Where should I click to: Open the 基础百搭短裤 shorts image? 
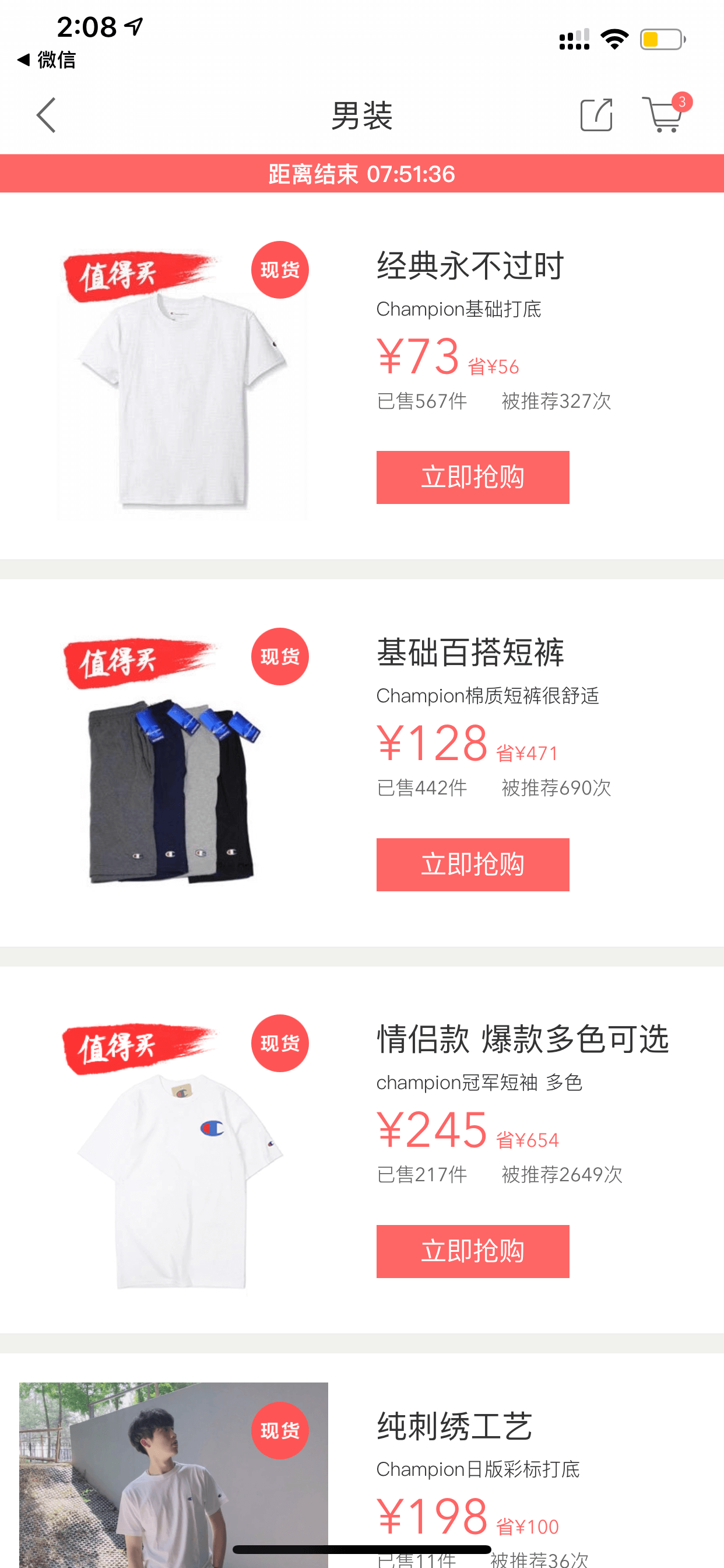point(182,768)
